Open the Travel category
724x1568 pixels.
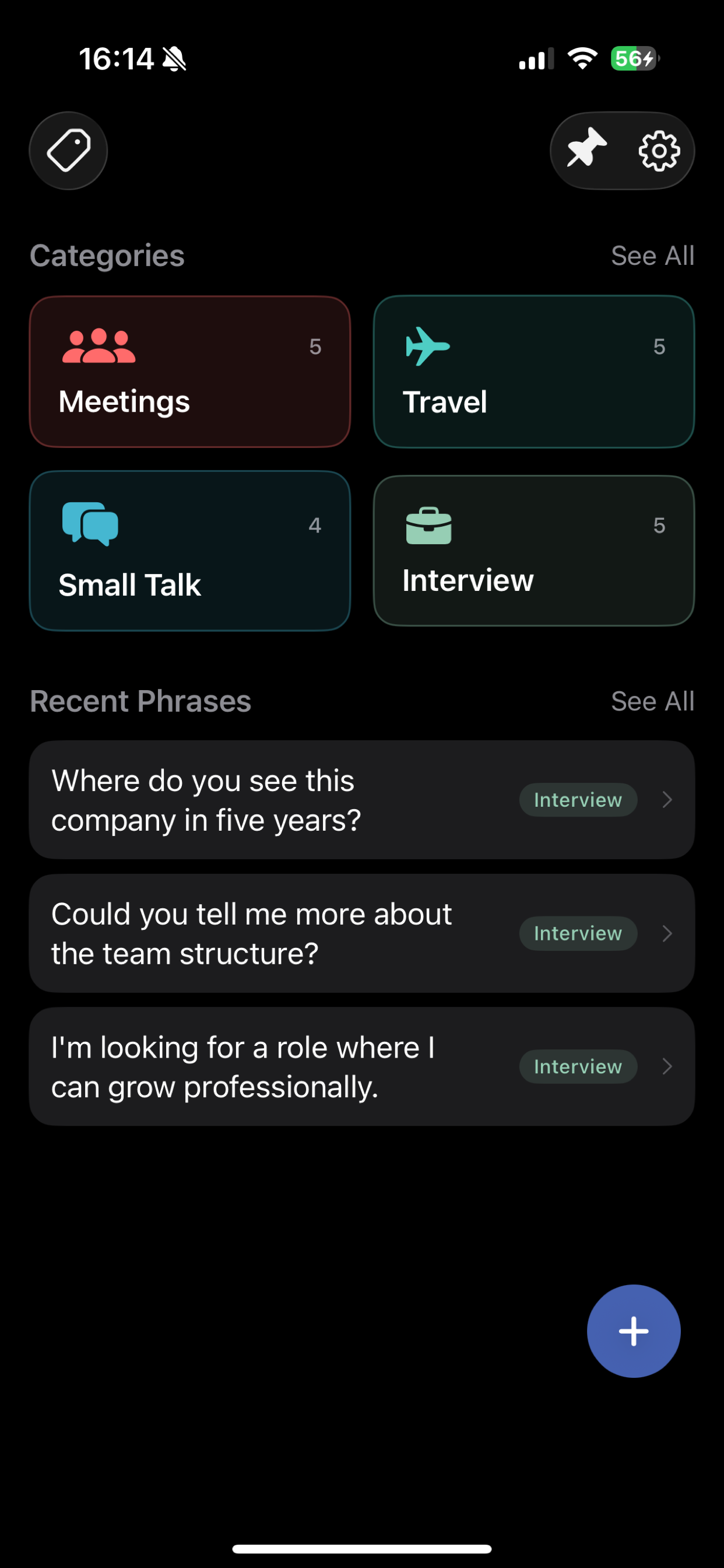click(533, 372)
